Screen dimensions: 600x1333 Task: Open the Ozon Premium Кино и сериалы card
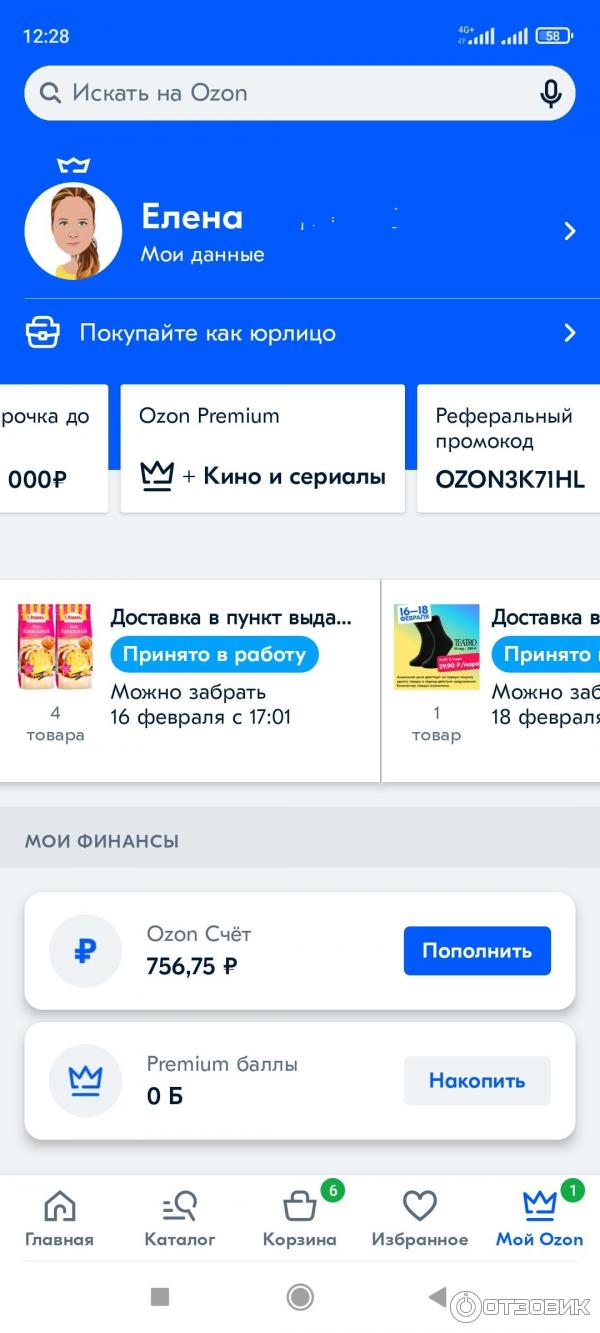point(262,448)
